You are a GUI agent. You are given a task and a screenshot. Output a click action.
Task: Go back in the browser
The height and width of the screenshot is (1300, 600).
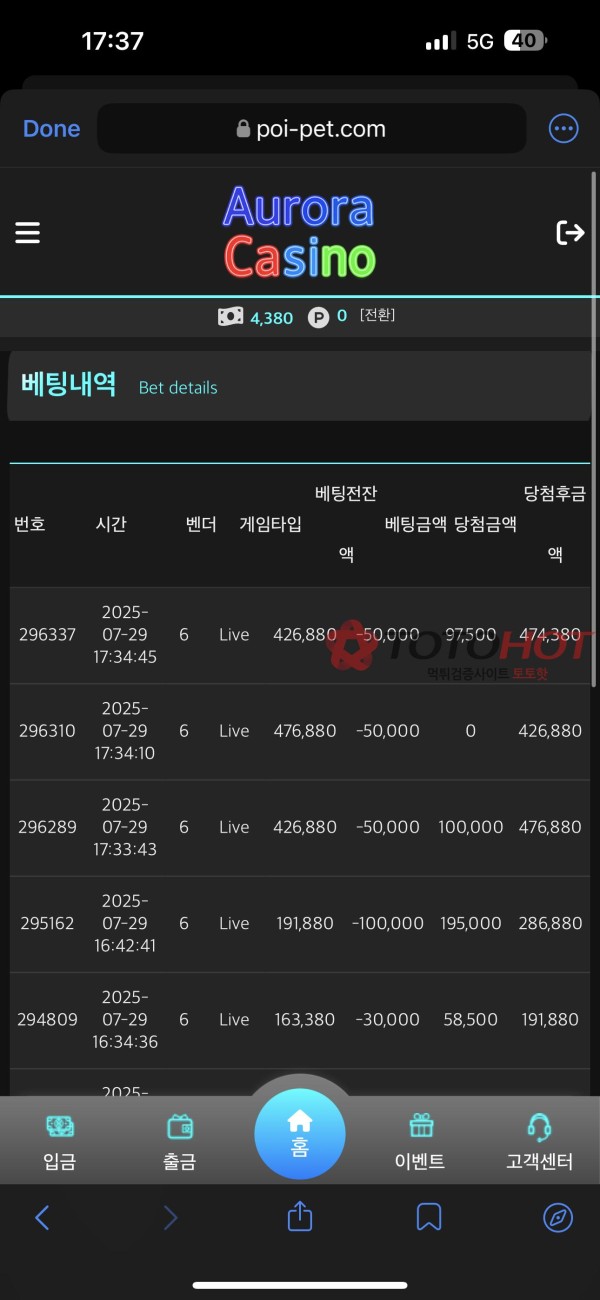[x=42, y=1217]
